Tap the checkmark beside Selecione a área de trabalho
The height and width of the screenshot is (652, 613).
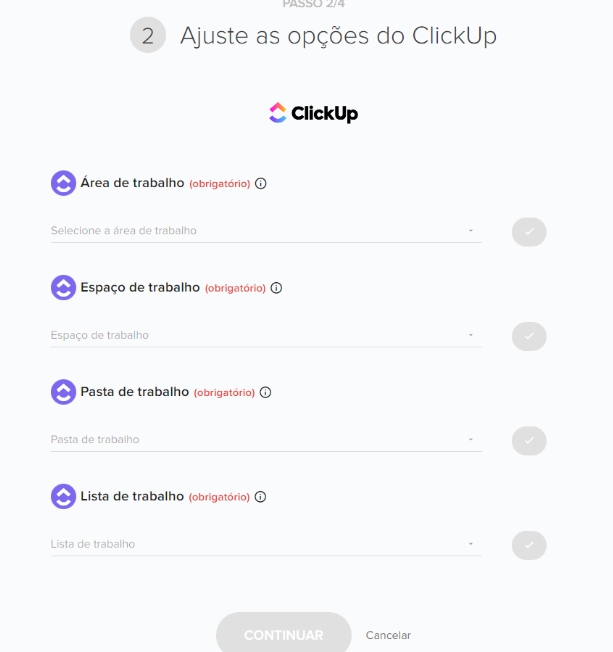(x=529, y=232)
